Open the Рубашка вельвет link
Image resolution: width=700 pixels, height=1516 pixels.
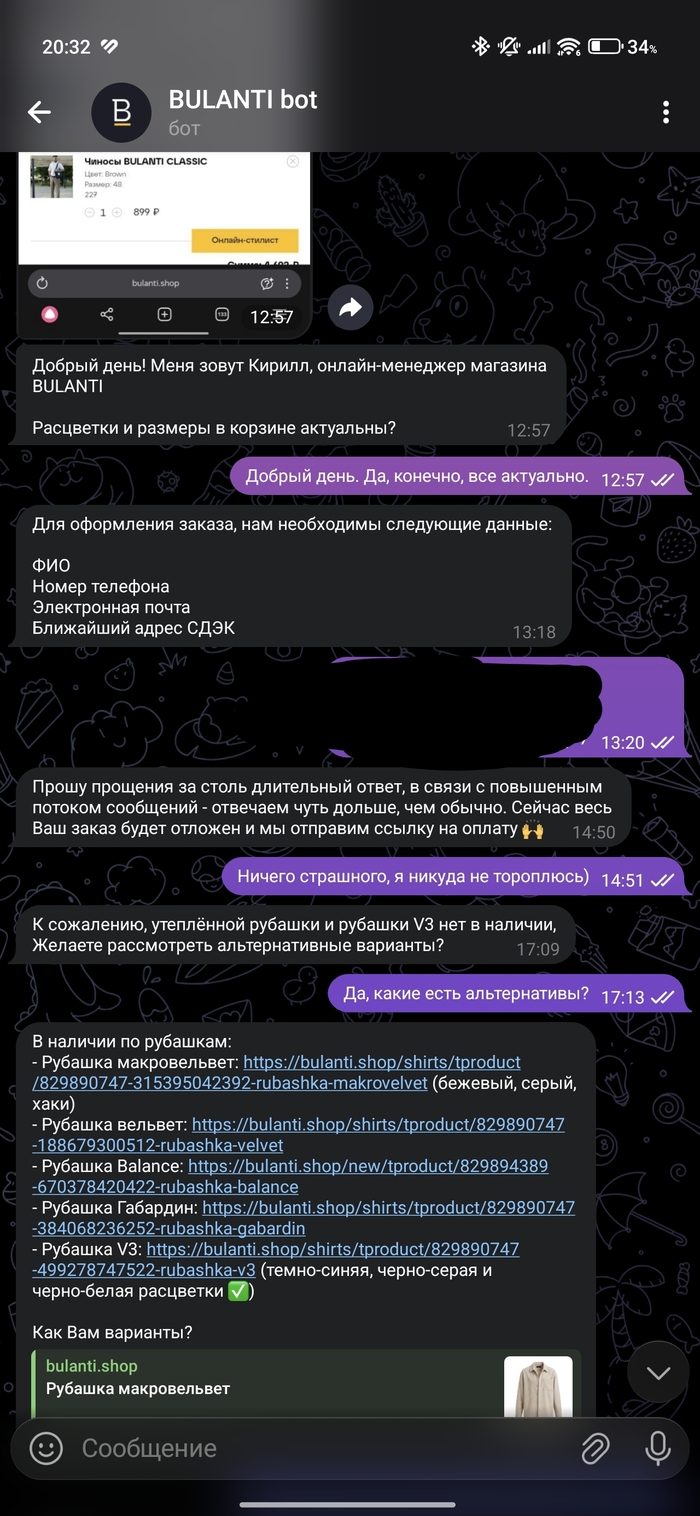click(377, 1124)
